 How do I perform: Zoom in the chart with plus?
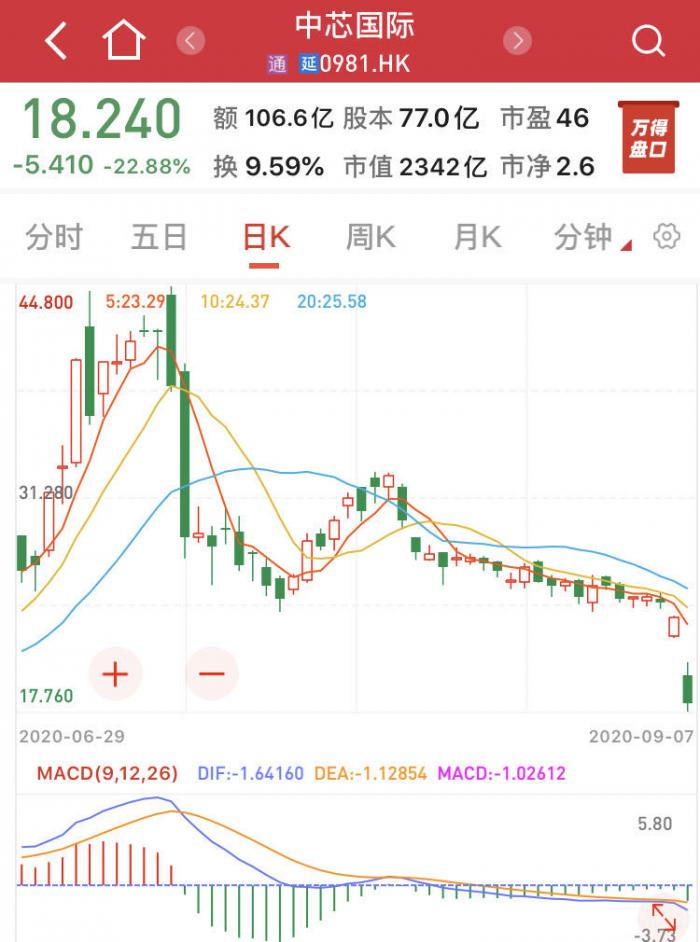[116, 673]
